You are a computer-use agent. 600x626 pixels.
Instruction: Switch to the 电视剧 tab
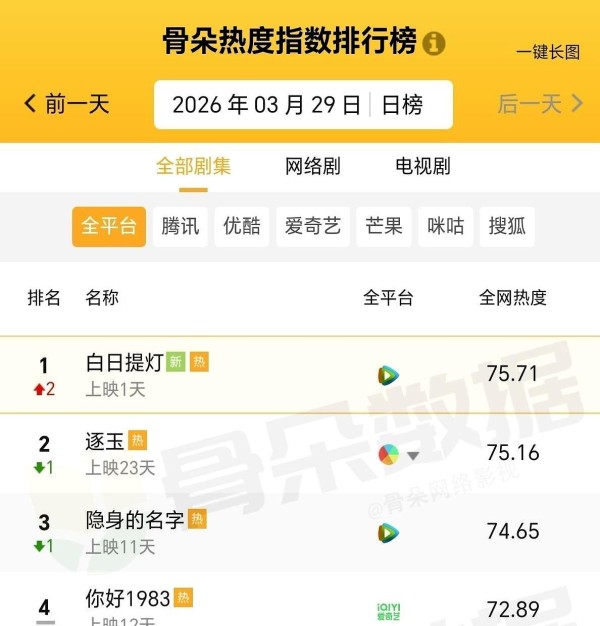pyautogui.click(x=422, y=166)
